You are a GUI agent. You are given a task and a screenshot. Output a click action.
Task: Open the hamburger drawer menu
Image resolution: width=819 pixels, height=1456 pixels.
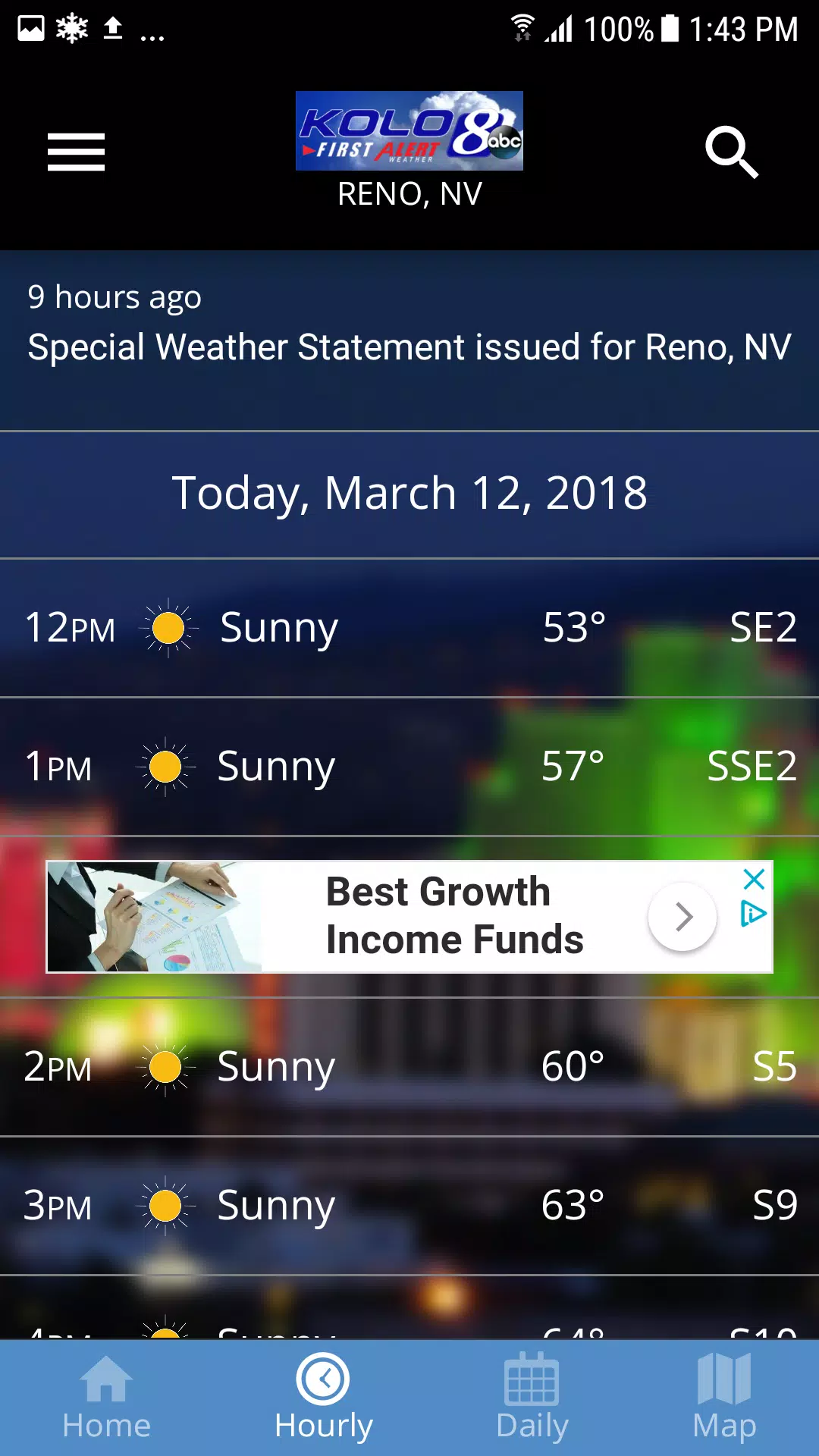[76, 152]
